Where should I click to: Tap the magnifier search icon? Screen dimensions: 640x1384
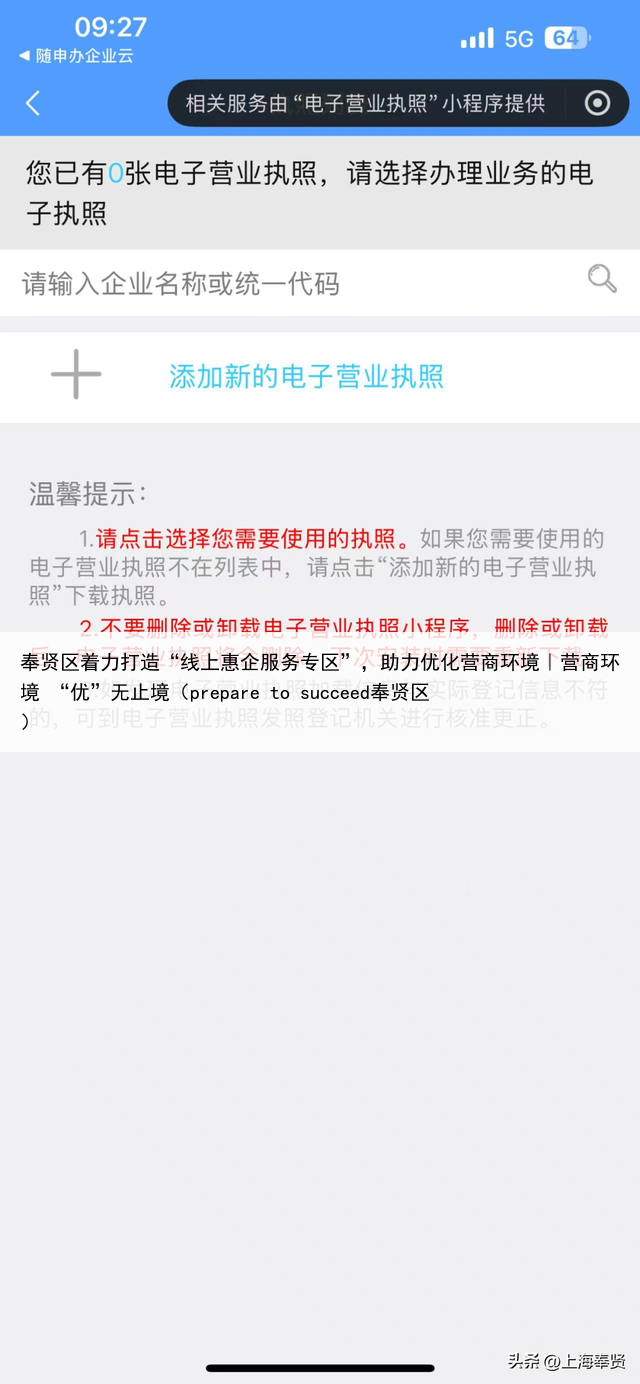(x=602, y=279)
